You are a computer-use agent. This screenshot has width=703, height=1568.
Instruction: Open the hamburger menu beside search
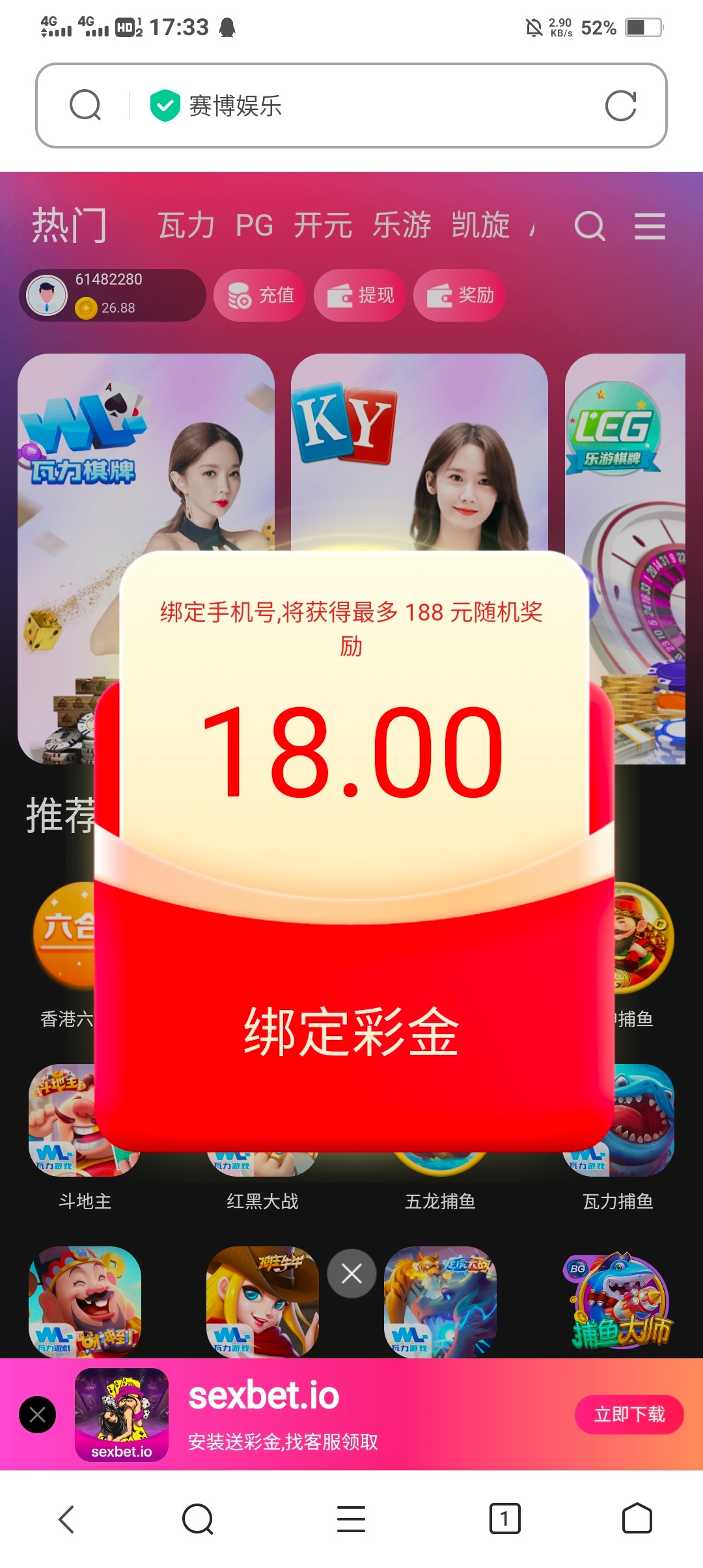click(x=650, y=227)
